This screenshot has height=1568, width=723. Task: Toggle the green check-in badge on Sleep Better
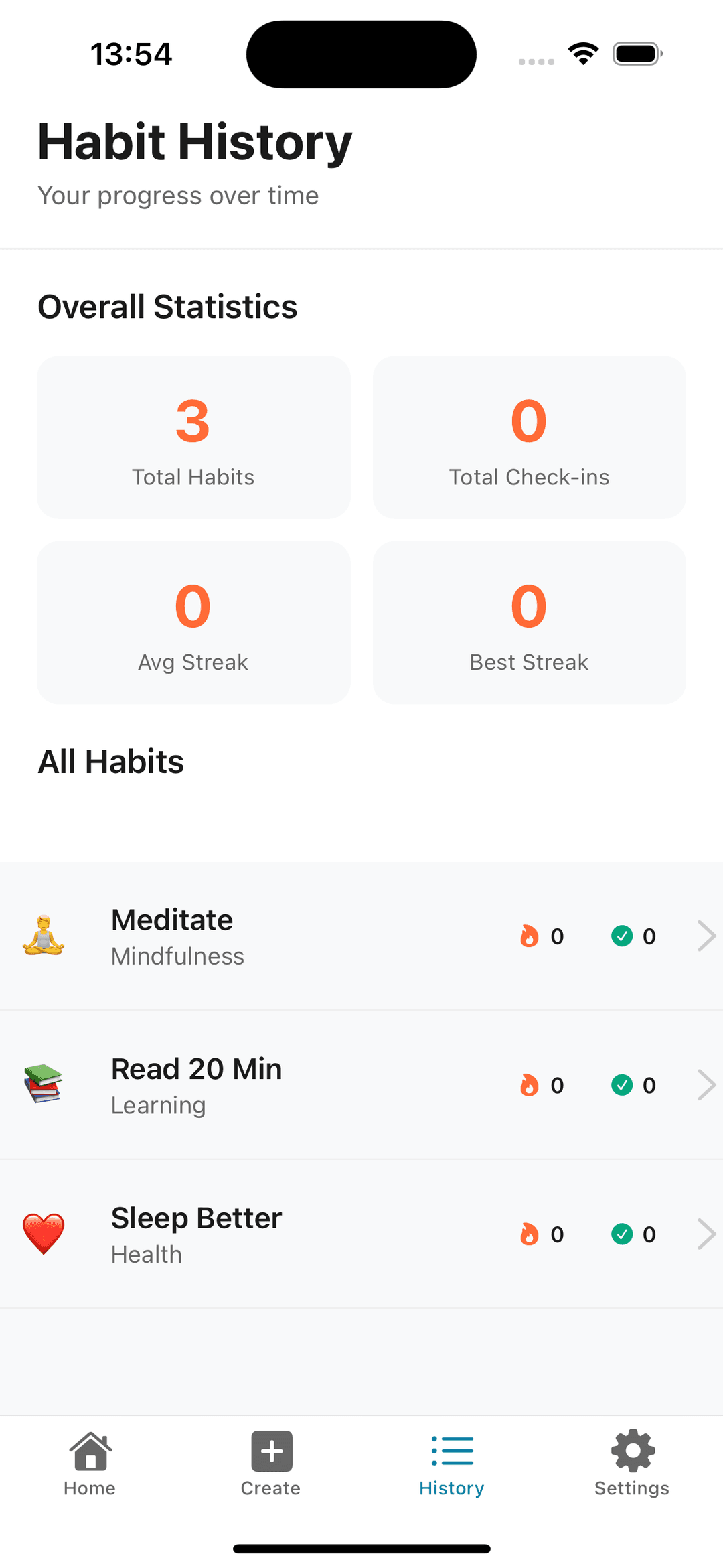[x=623, y=1234]
